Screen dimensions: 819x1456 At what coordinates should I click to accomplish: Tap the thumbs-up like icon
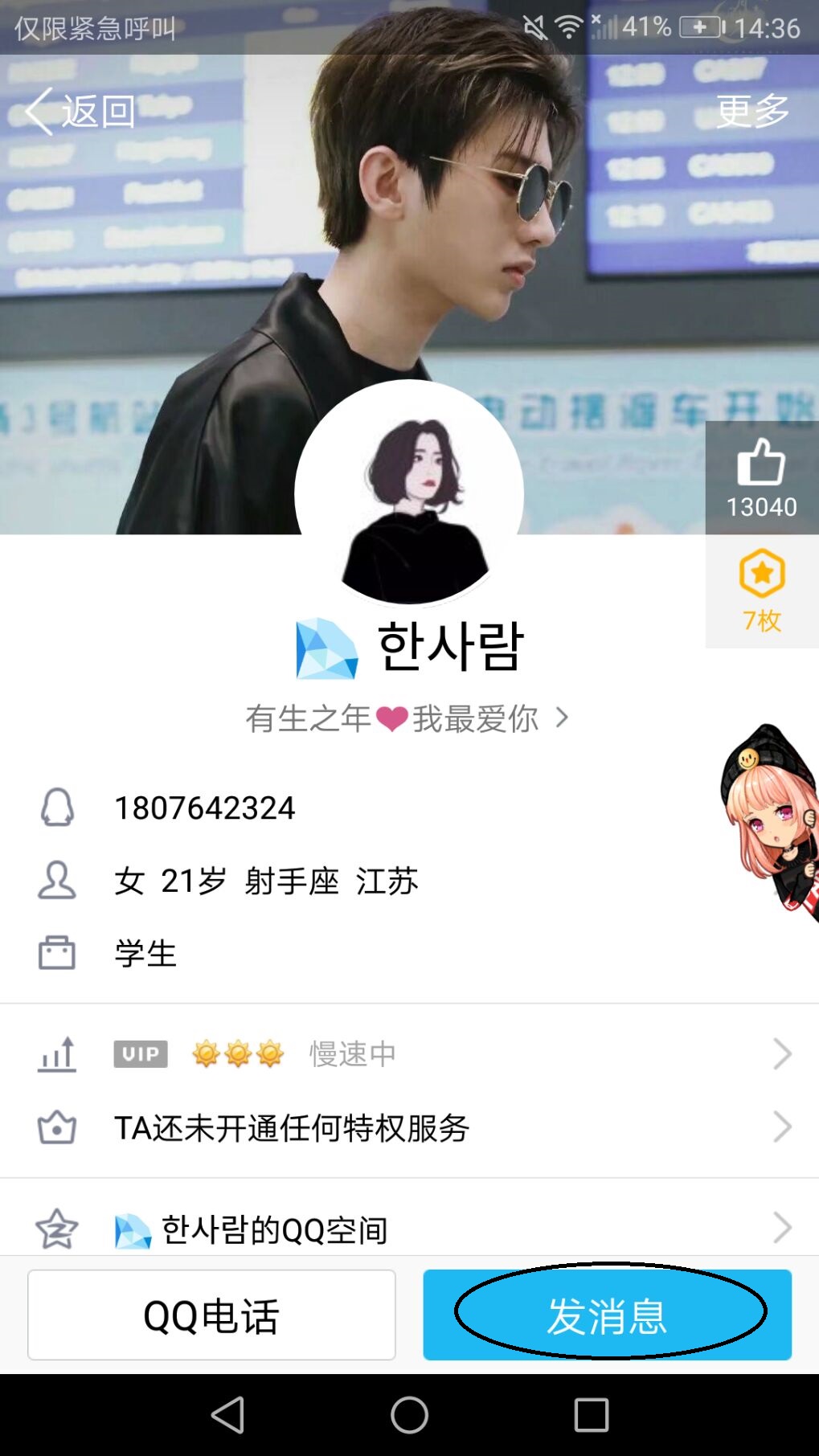[x=759, y=466]
